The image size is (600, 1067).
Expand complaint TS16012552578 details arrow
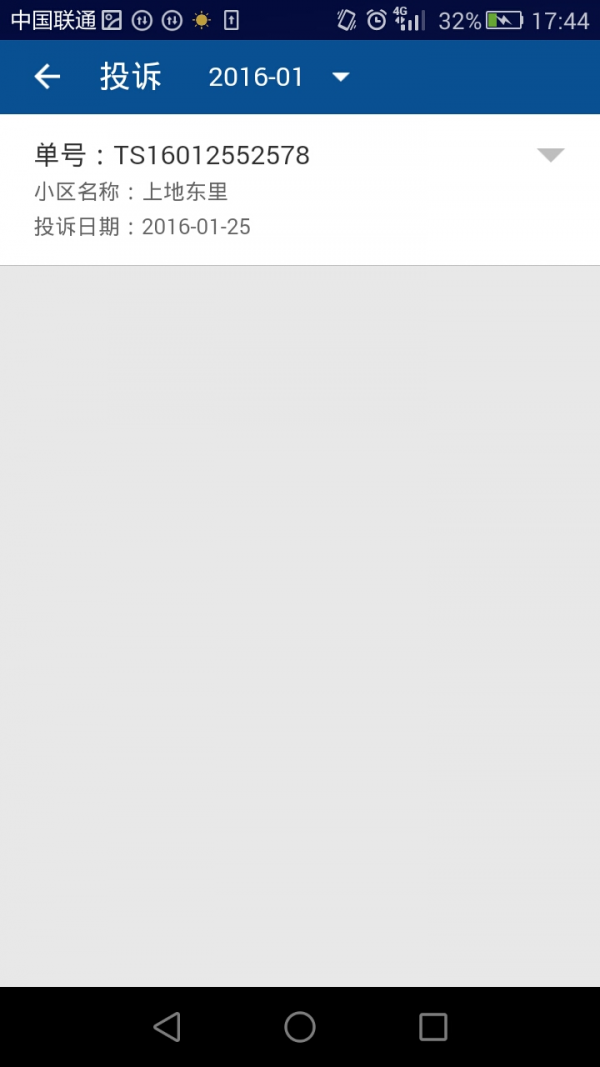(x=550, y=155)
